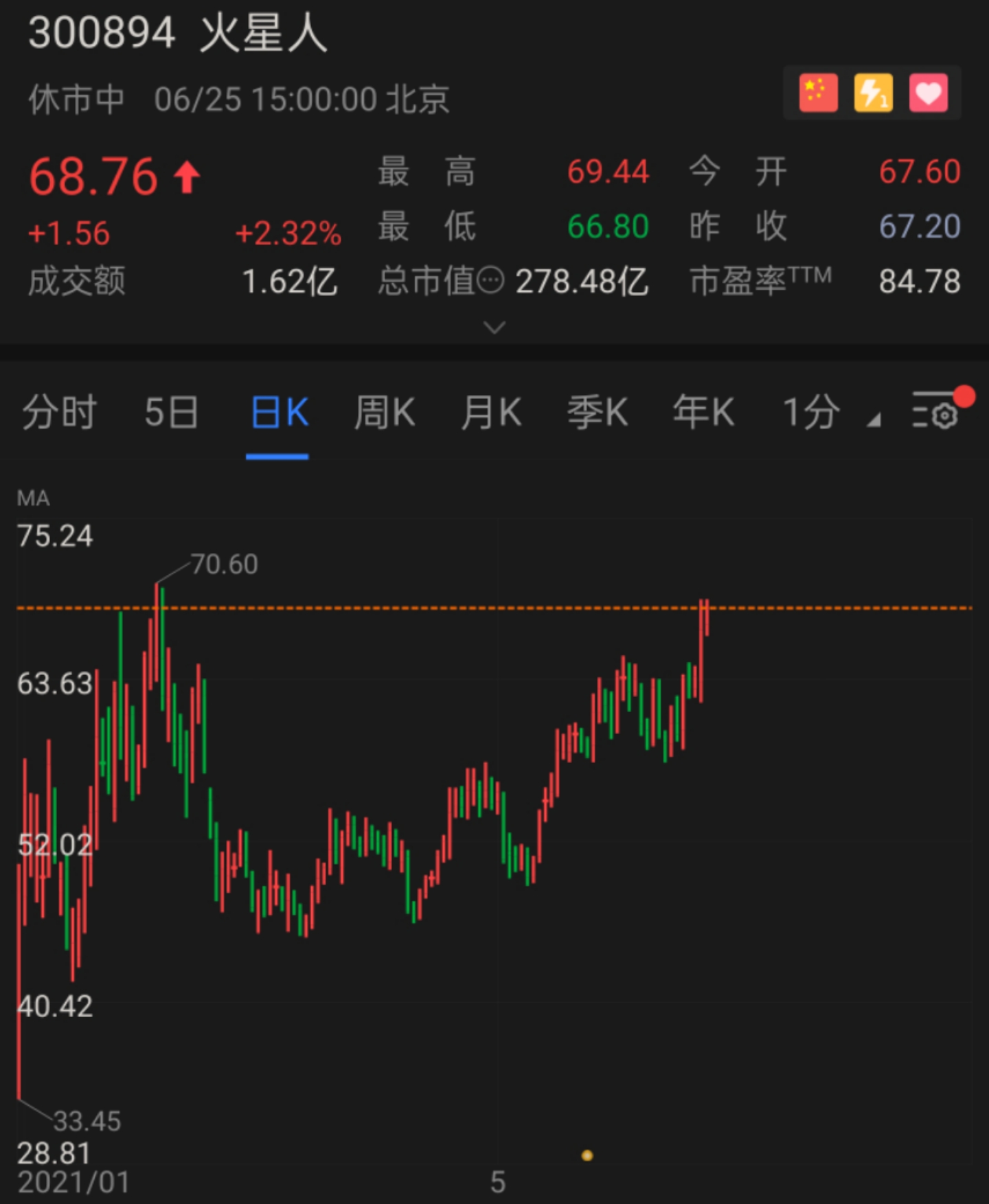Show the 周K weekly chart

click(385, 413)
